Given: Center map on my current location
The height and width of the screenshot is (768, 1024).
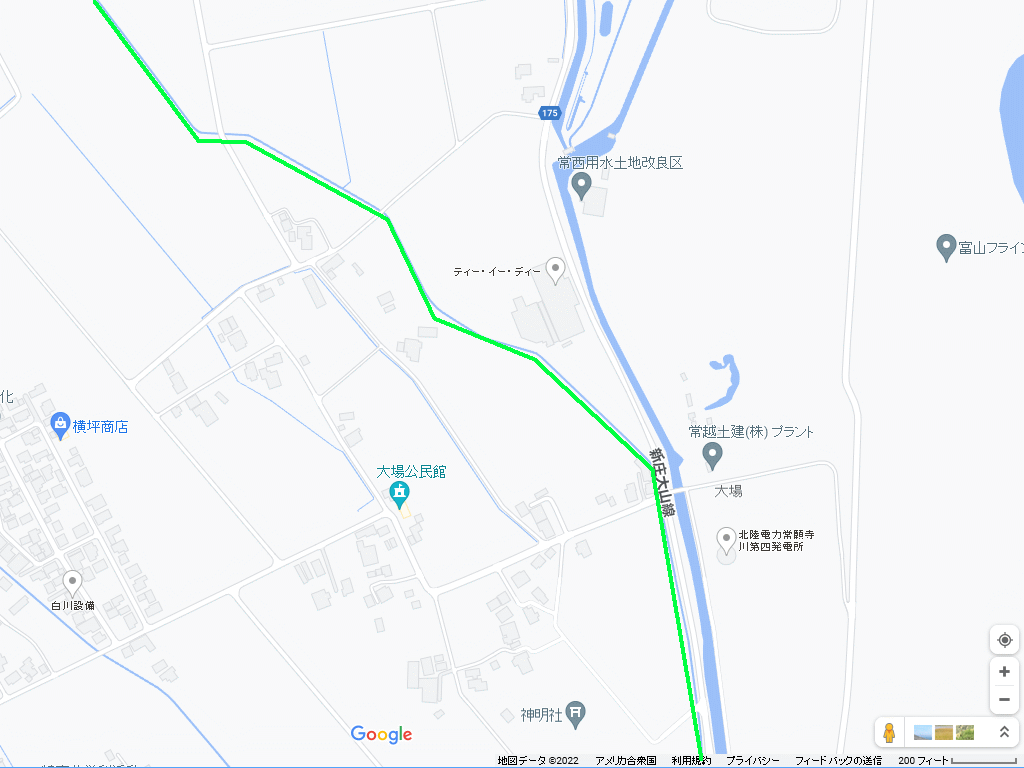Looking at the screenshot, I should 1004,640.
